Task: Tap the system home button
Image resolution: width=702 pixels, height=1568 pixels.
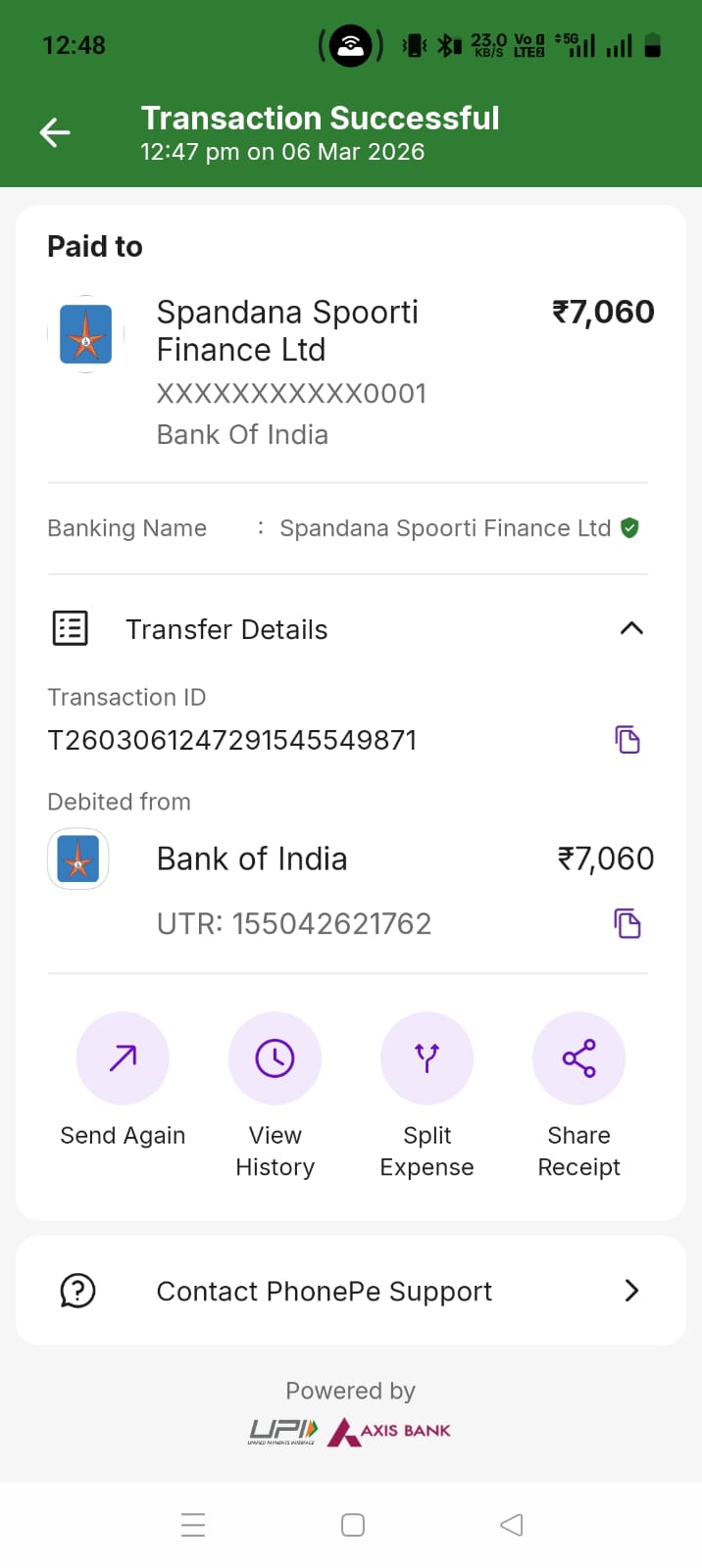Action: click(353, 1525)
